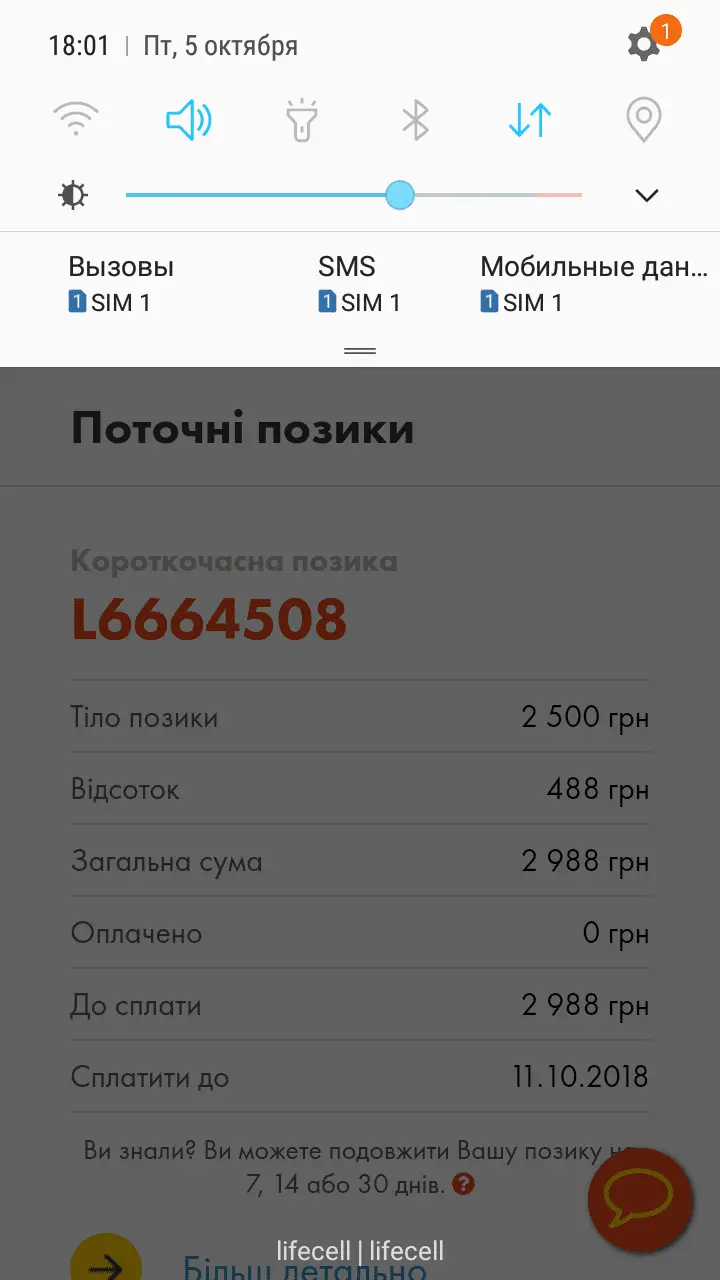Enable Bluetooth
720x1280 pixels.
click(x=414, y=118)
